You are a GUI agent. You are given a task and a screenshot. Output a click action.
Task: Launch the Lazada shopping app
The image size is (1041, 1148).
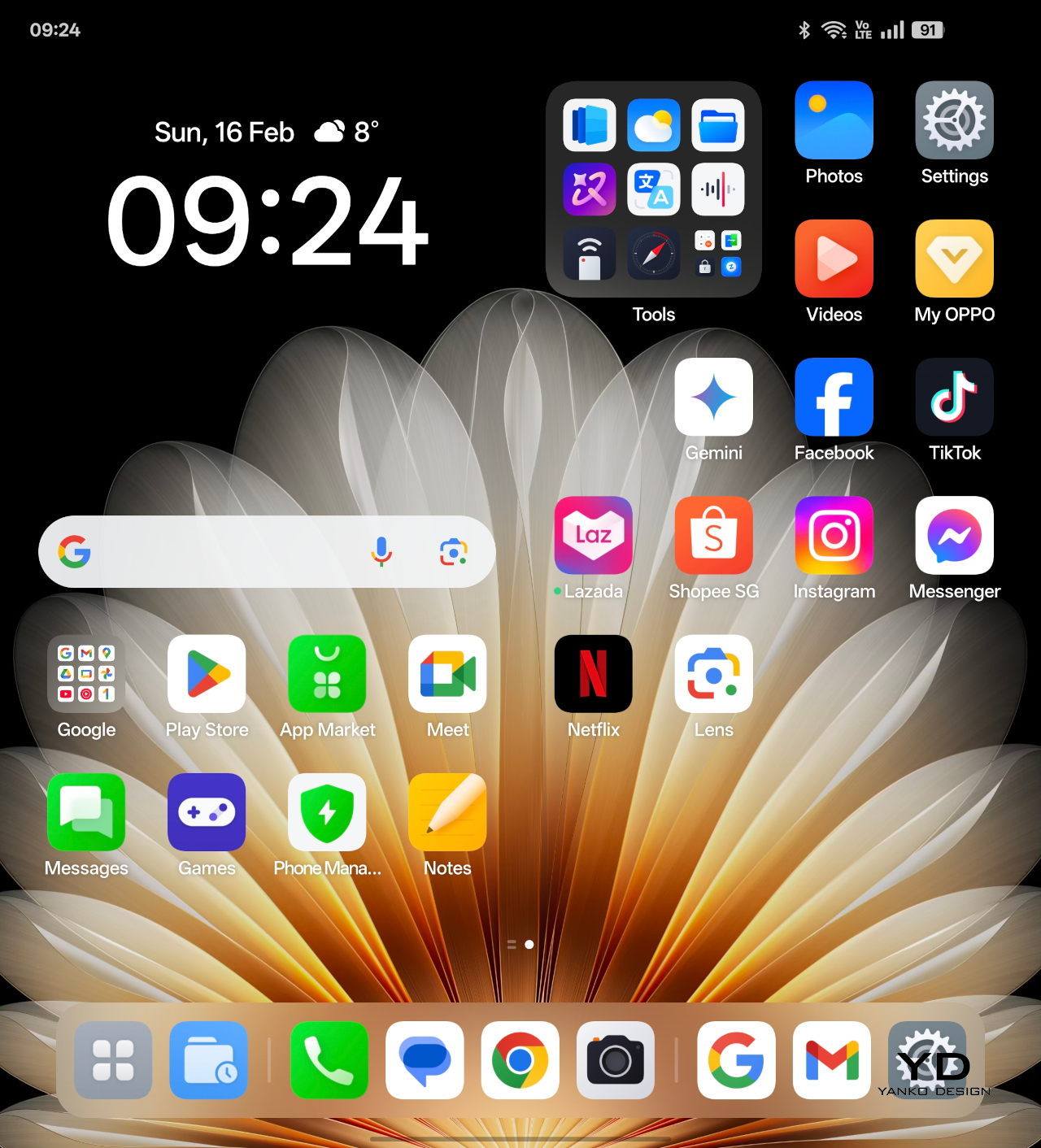[593, 536]
